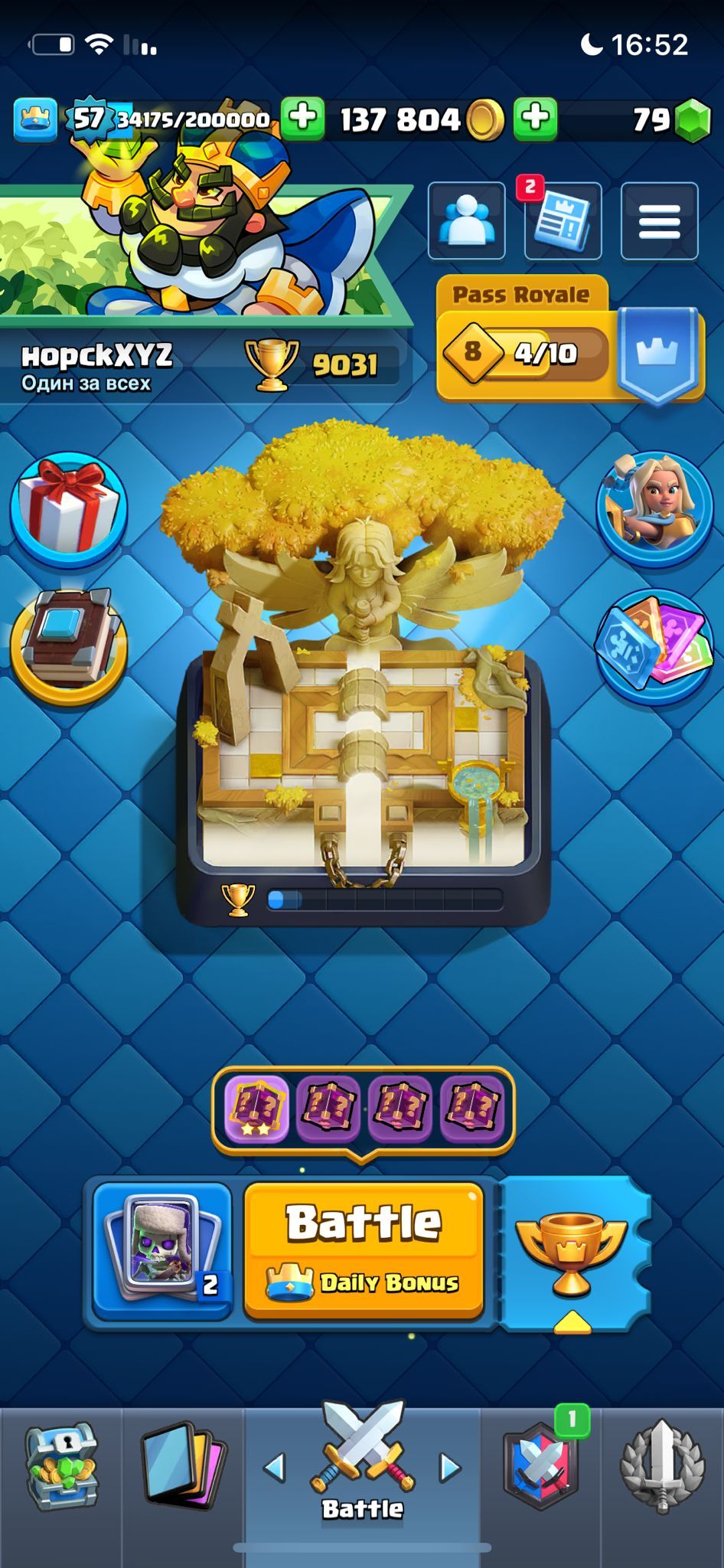Open the first mystery box slot with stars

point(256,1108)
